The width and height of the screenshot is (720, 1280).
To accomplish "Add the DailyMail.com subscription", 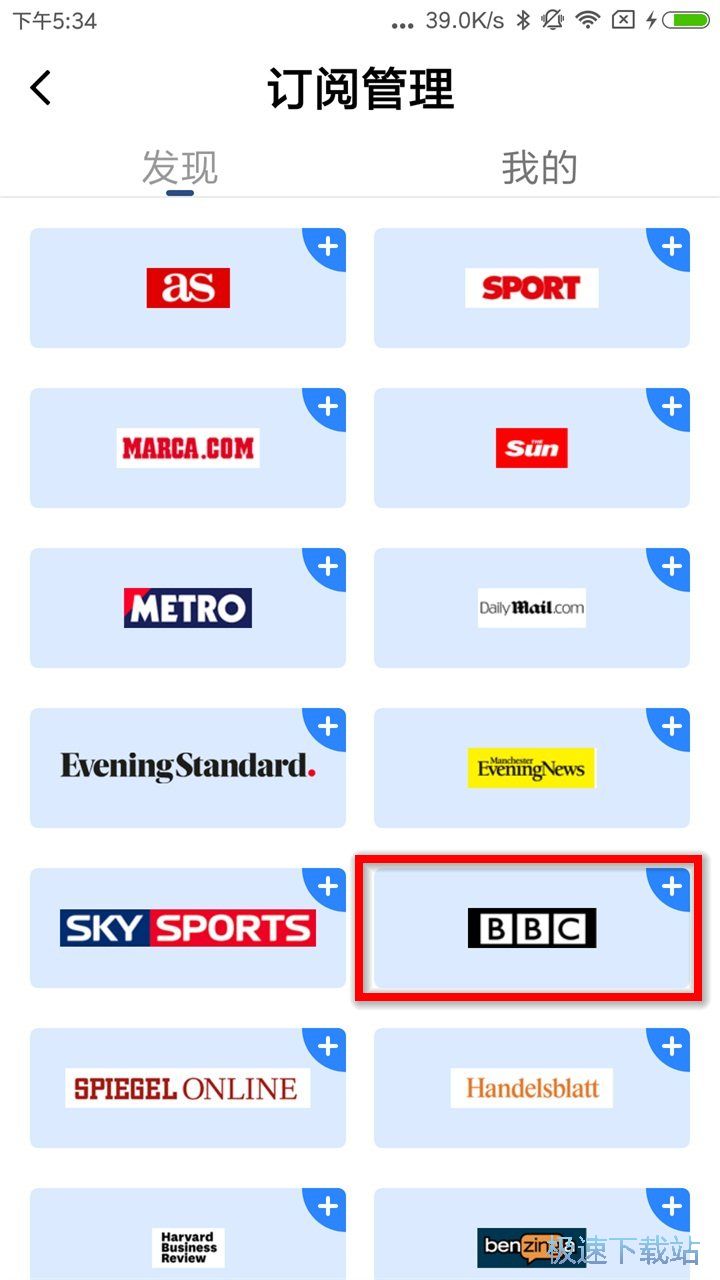I will [x=671, y=567].
